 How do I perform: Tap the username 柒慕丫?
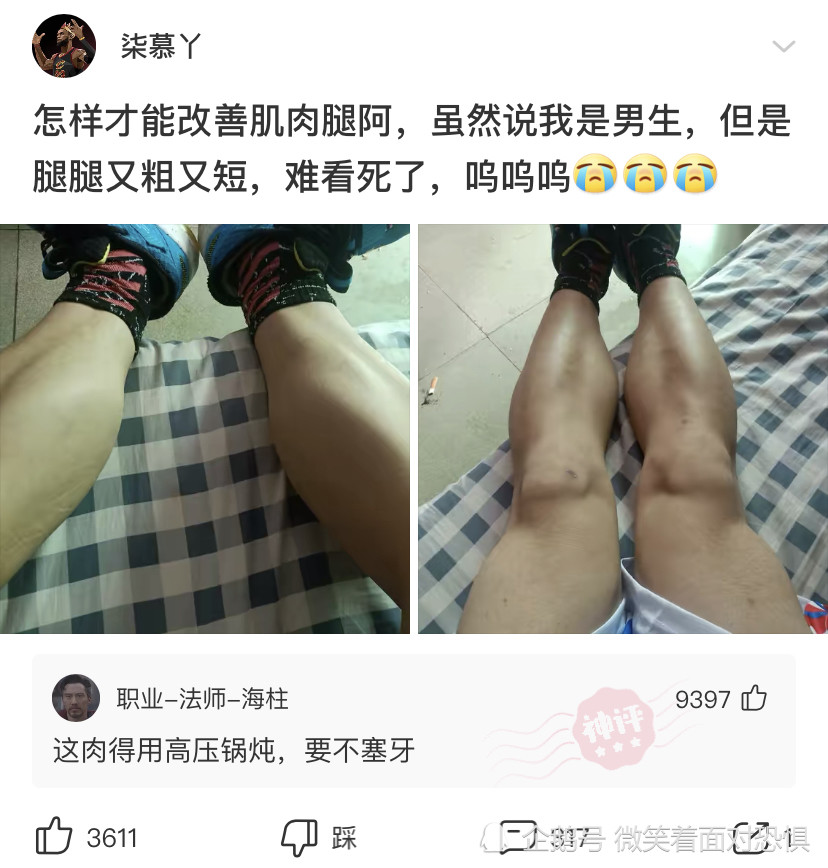(160, 47)
